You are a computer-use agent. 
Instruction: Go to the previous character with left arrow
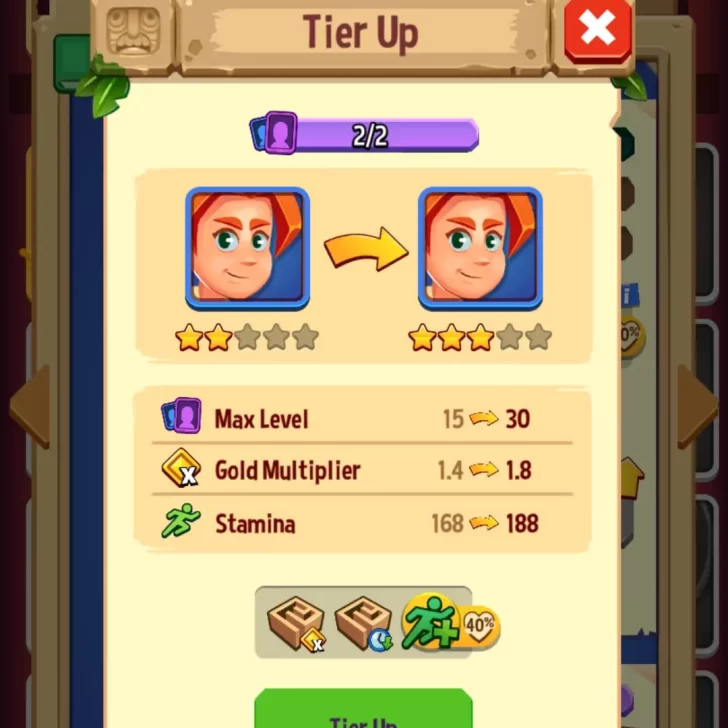point(30,406)
